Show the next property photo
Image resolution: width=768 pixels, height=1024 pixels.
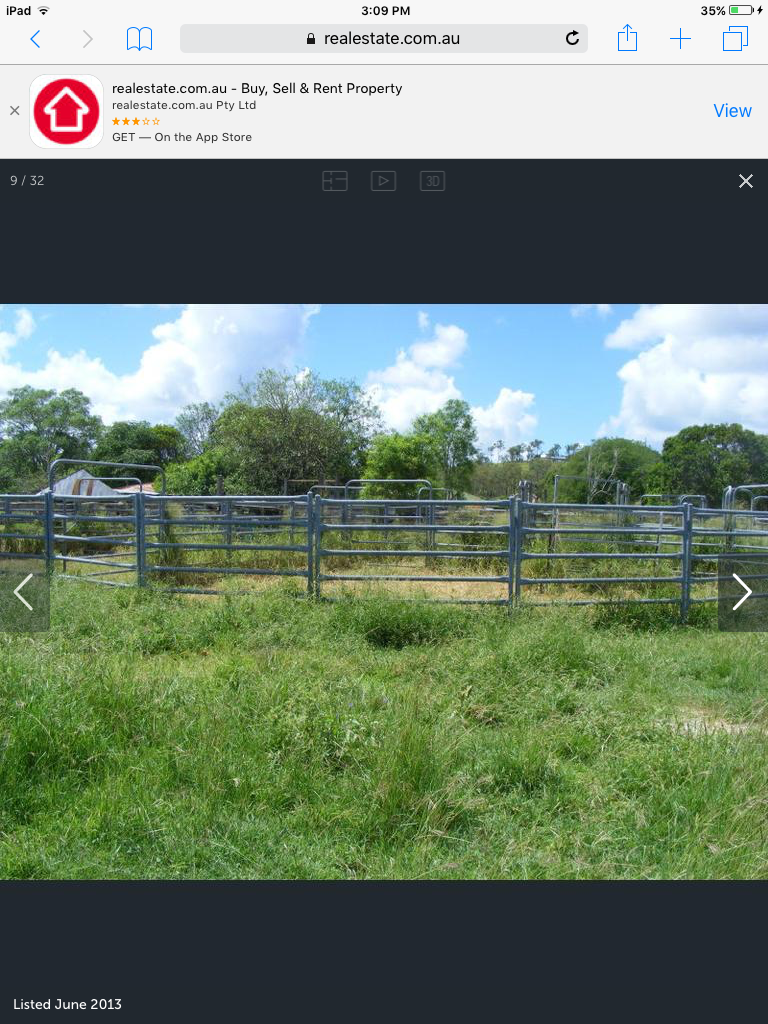coord(741,592)
